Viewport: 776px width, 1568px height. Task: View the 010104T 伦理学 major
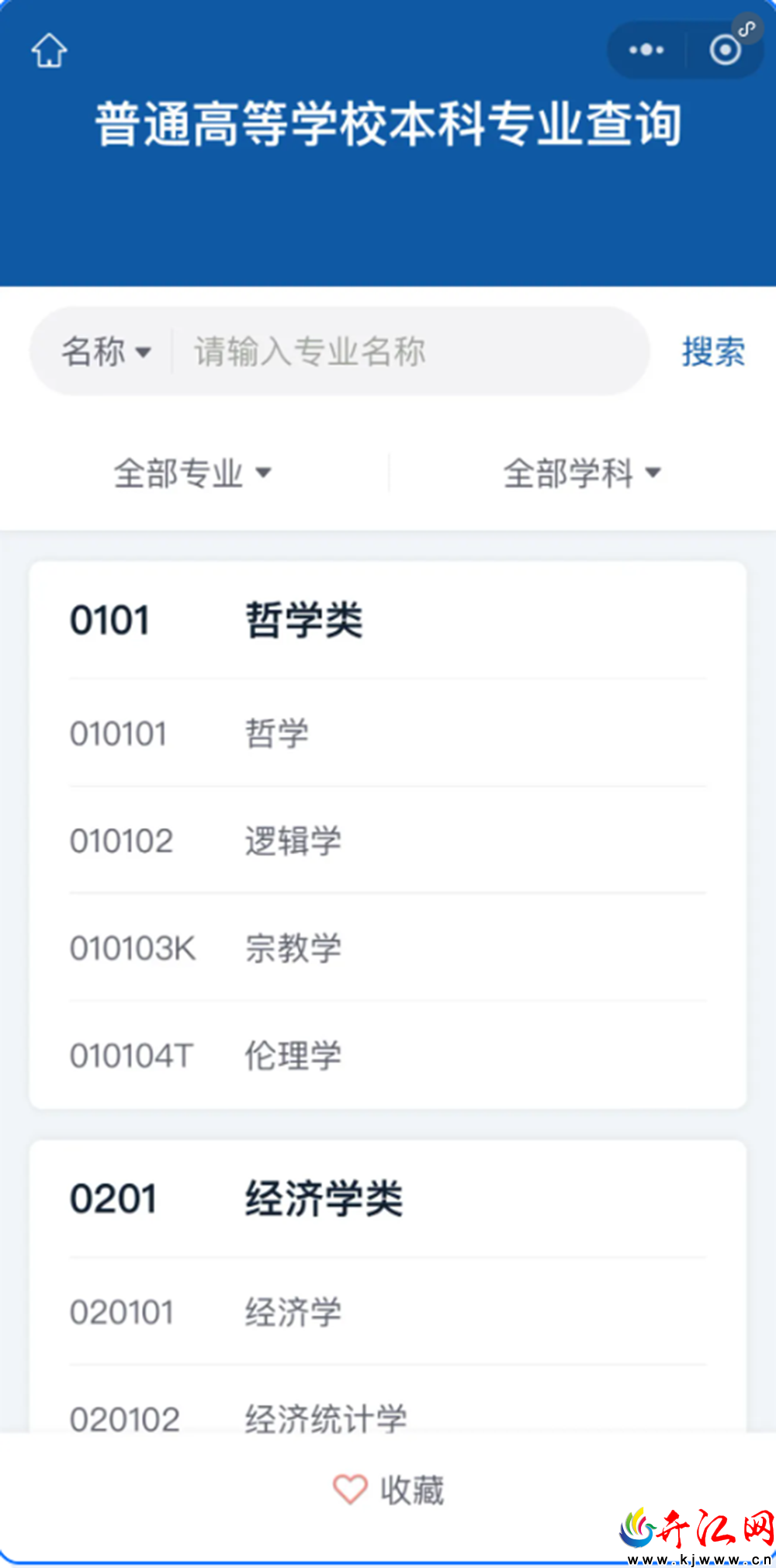click(x=388, y=1055)
